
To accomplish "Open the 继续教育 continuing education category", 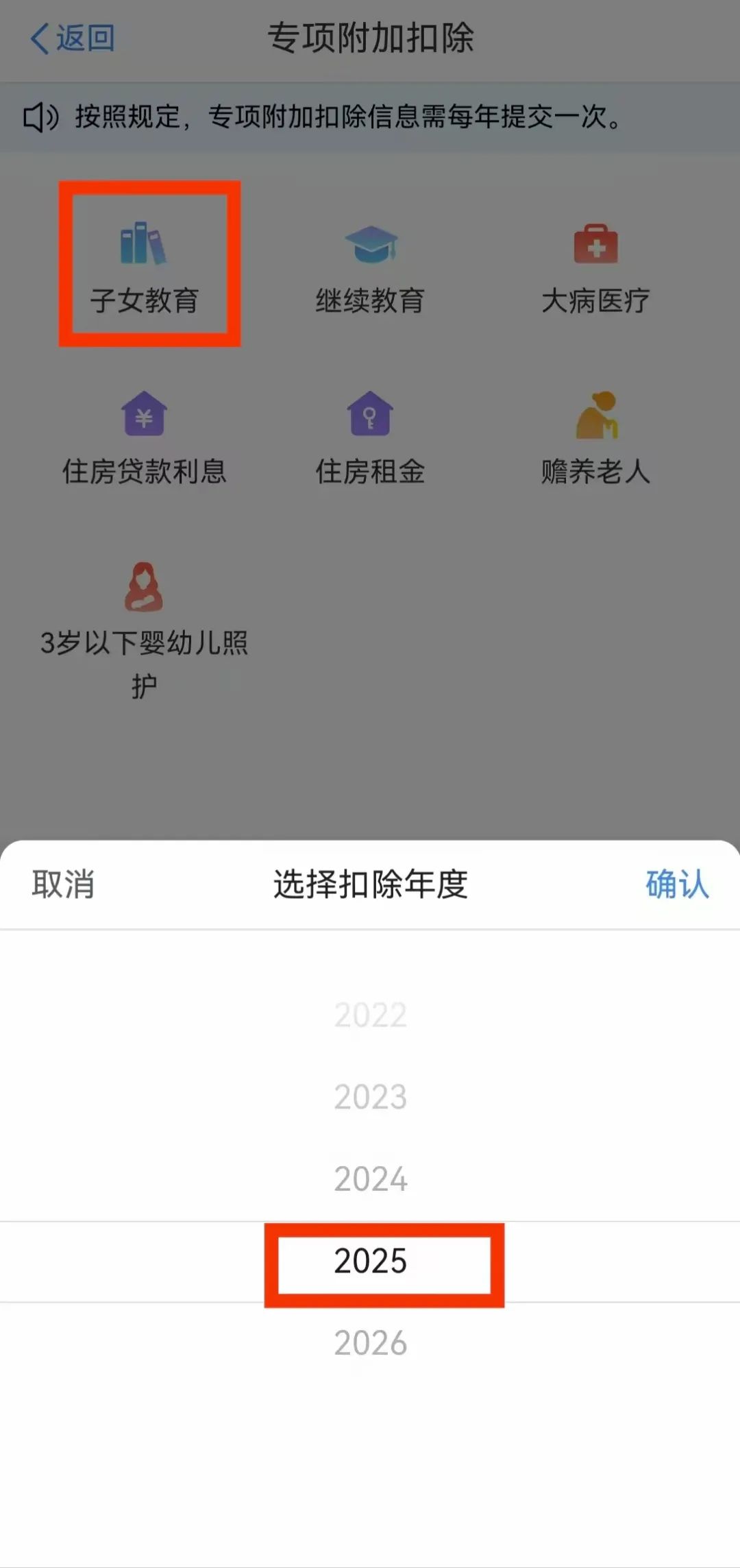I will click(370, 267).
